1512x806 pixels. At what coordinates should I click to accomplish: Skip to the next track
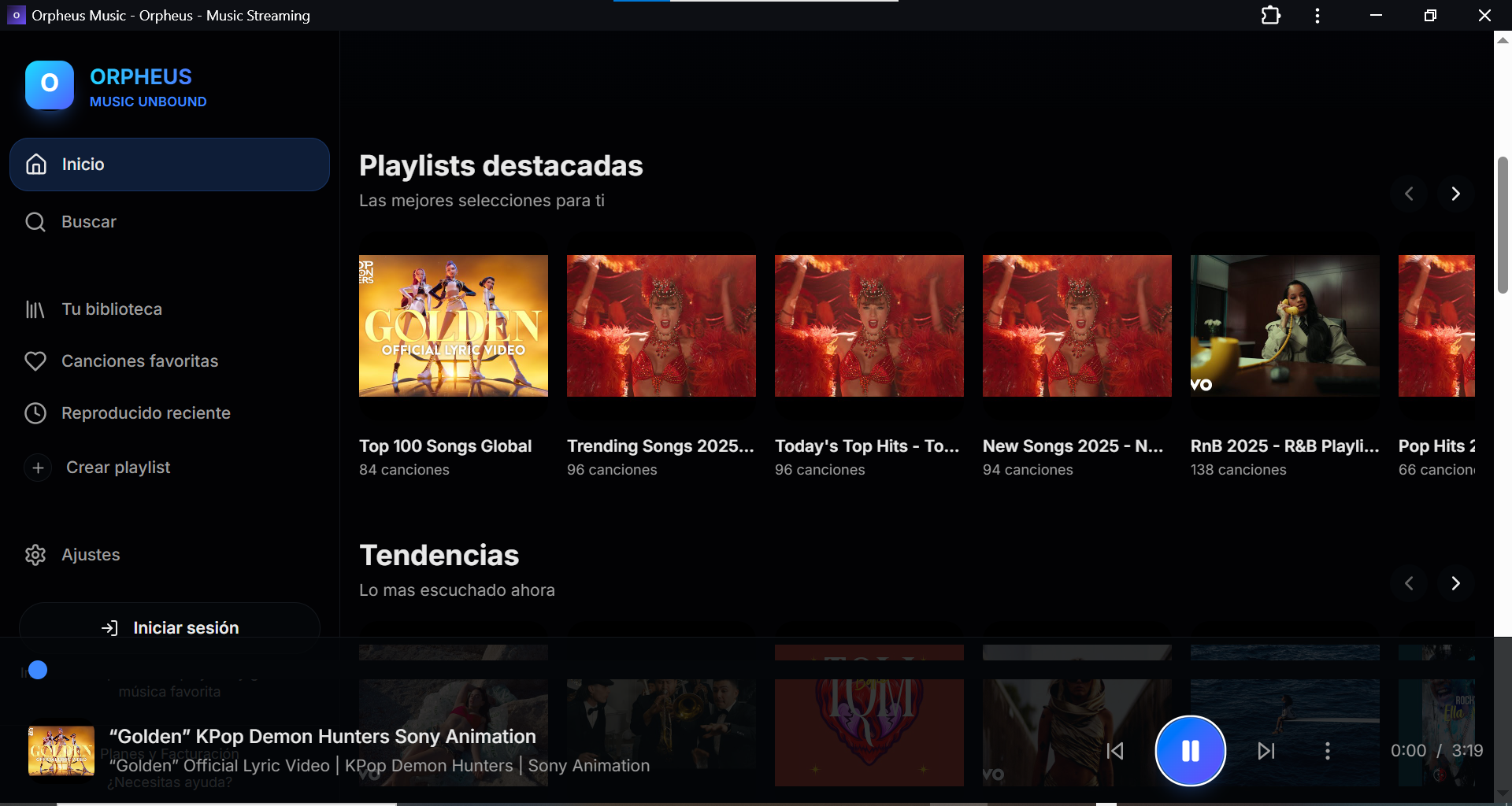1266,751
